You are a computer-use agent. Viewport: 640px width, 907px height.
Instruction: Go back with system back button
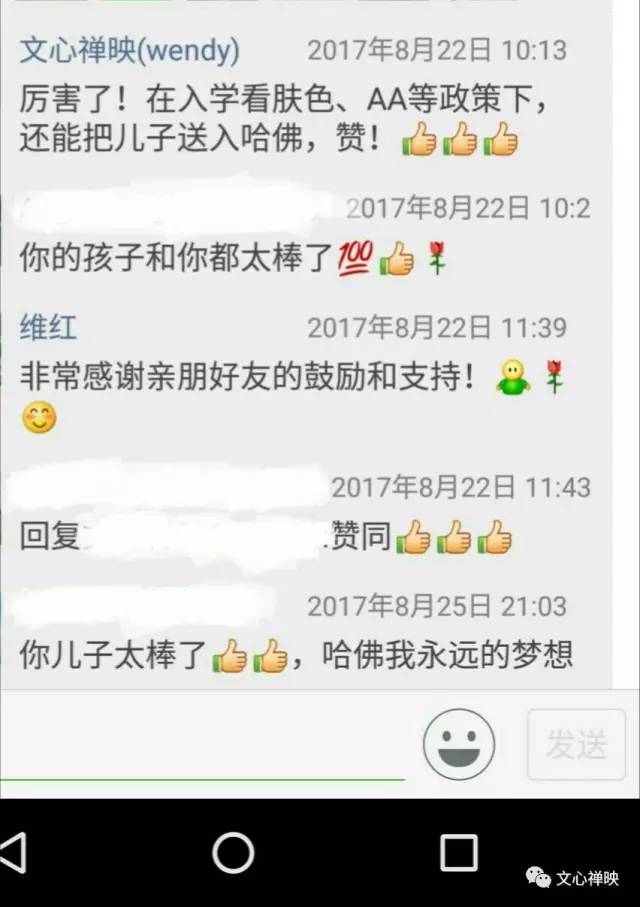[x=14, y=854]
